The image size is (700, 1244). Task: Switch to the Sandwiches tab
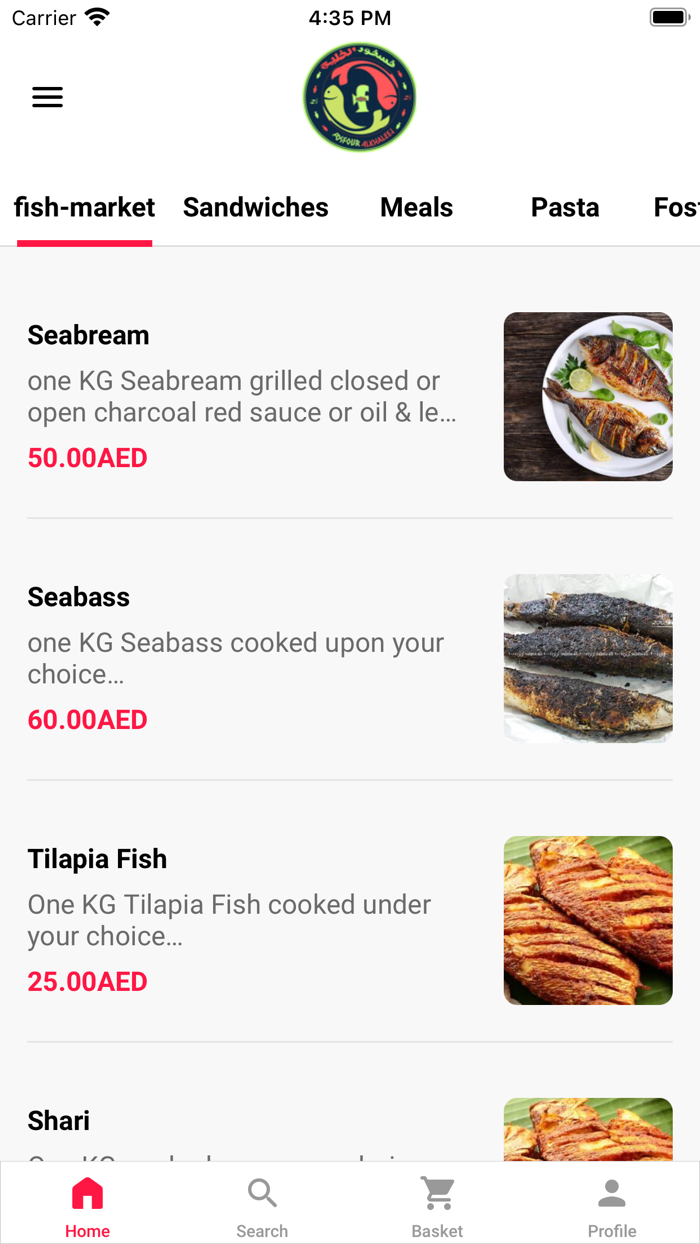click(255, 208)
